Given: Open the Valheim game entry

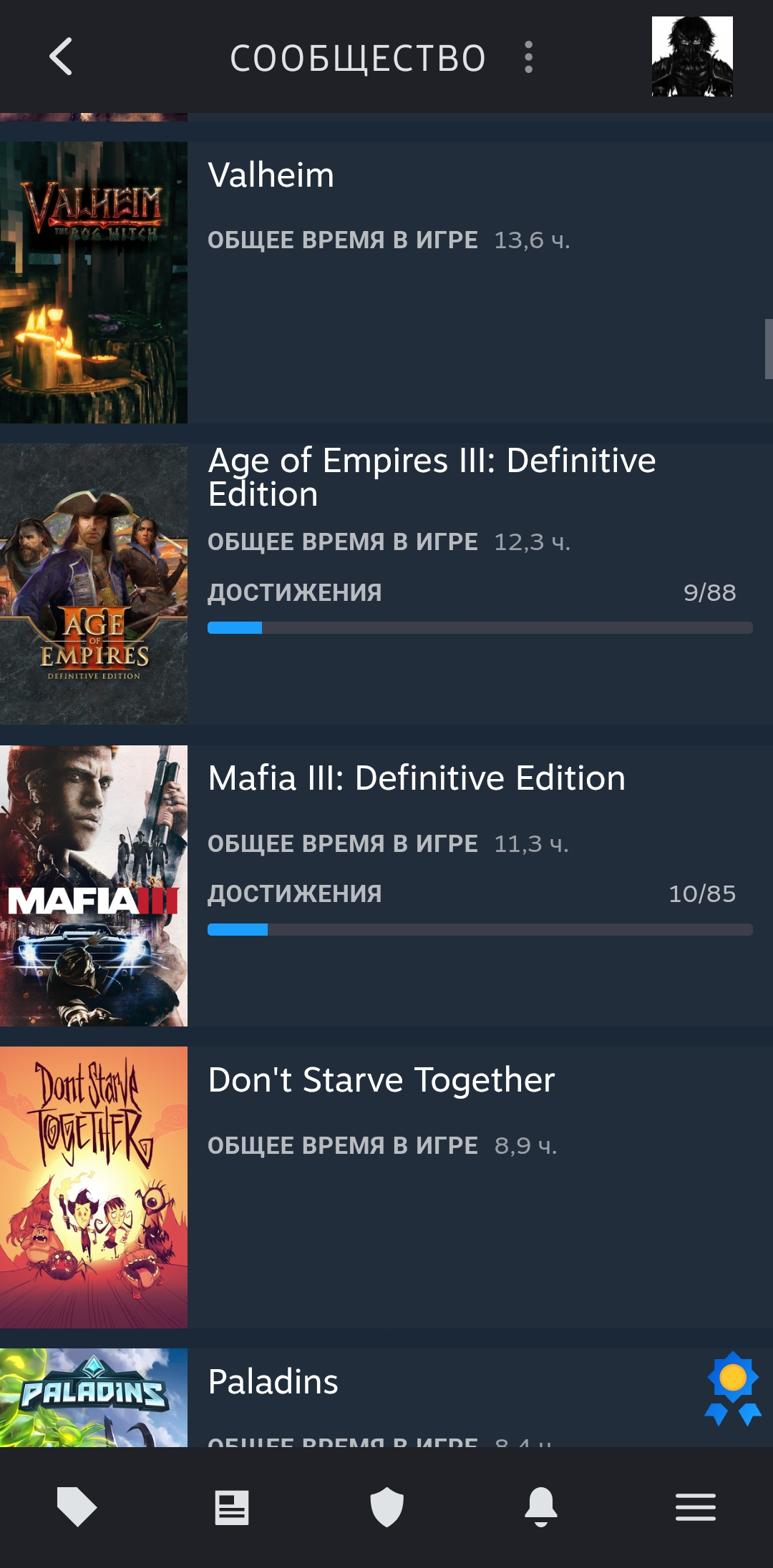Looking at the screenshot, I should (386, 283).
